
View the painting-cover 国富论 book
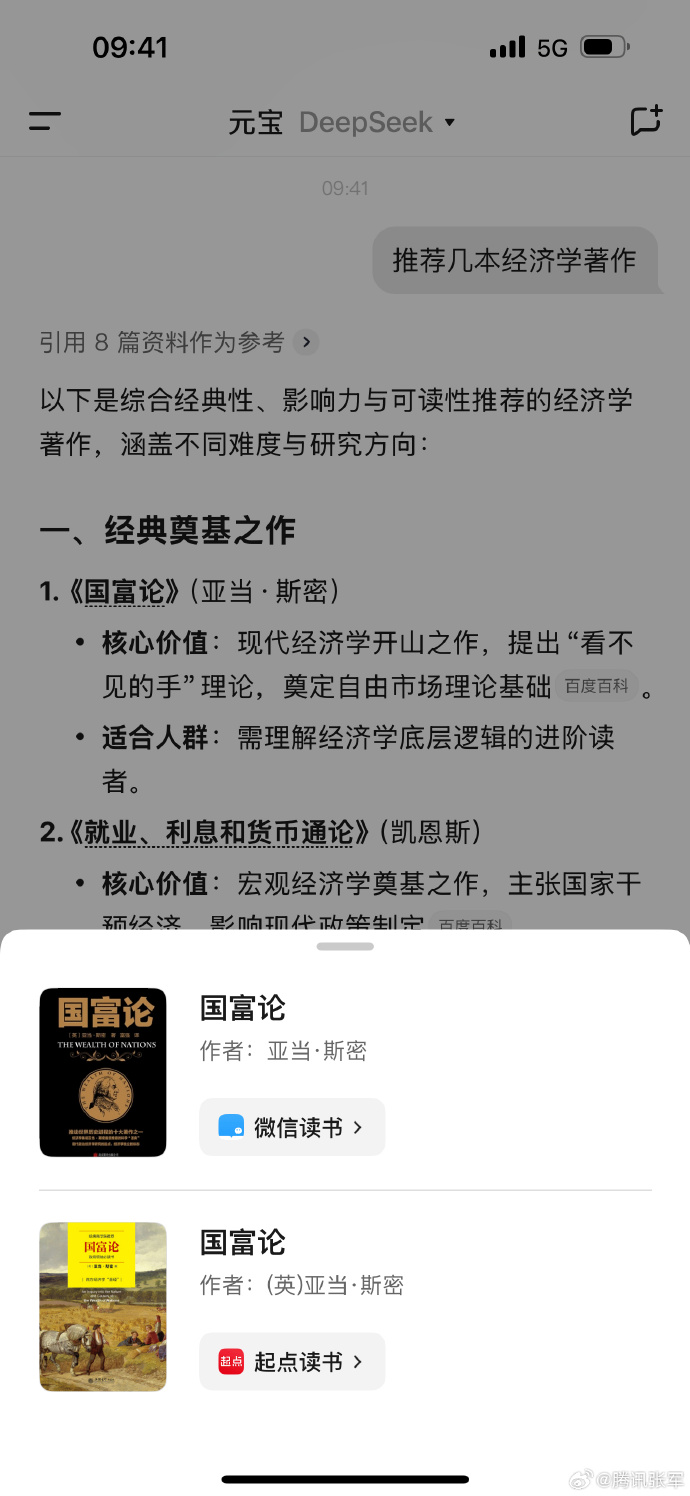pyautogui.click(x=103, y=1306)
